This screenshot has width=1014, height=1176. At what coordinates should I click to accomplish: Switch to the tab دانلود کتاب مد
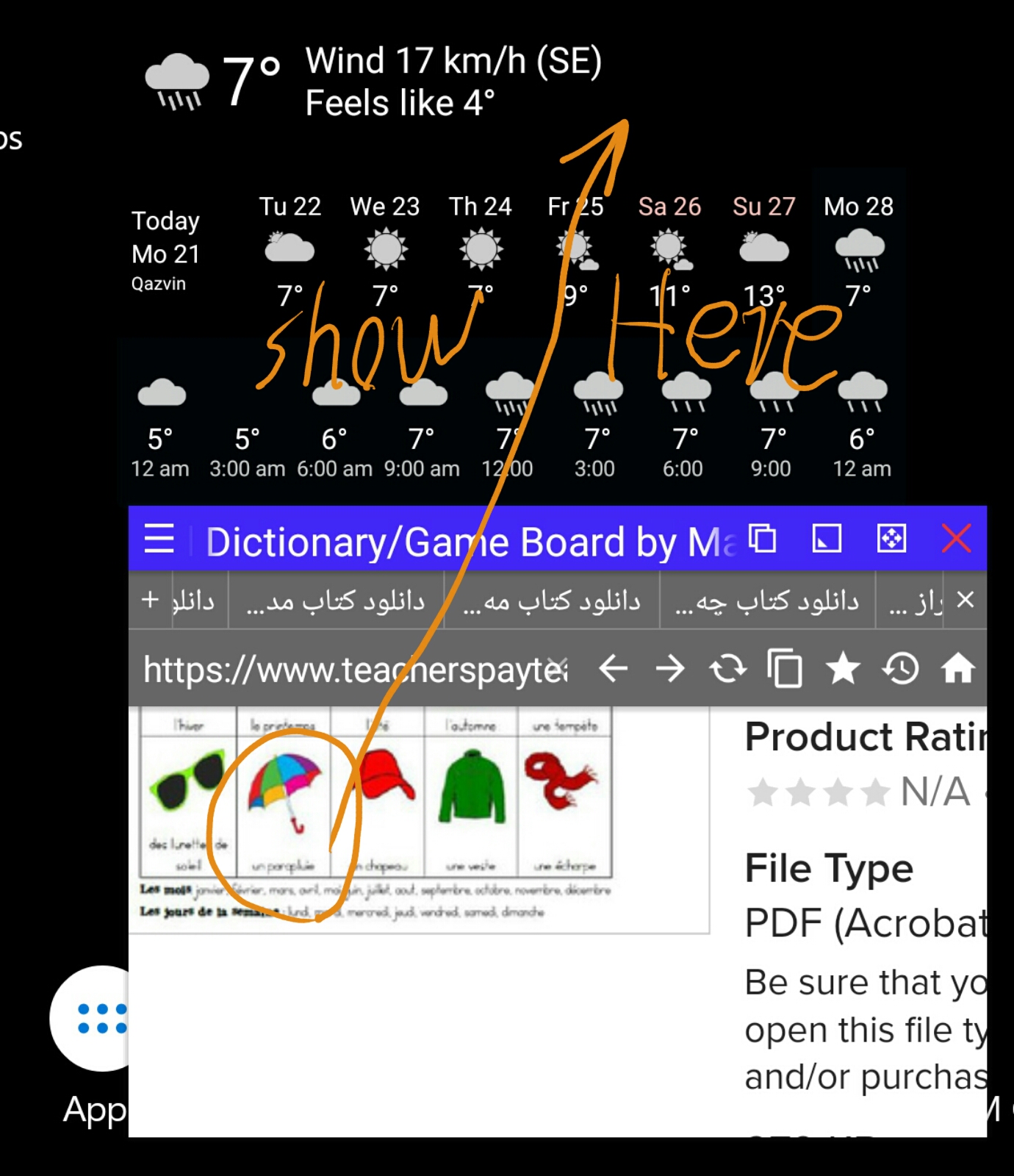336,601
